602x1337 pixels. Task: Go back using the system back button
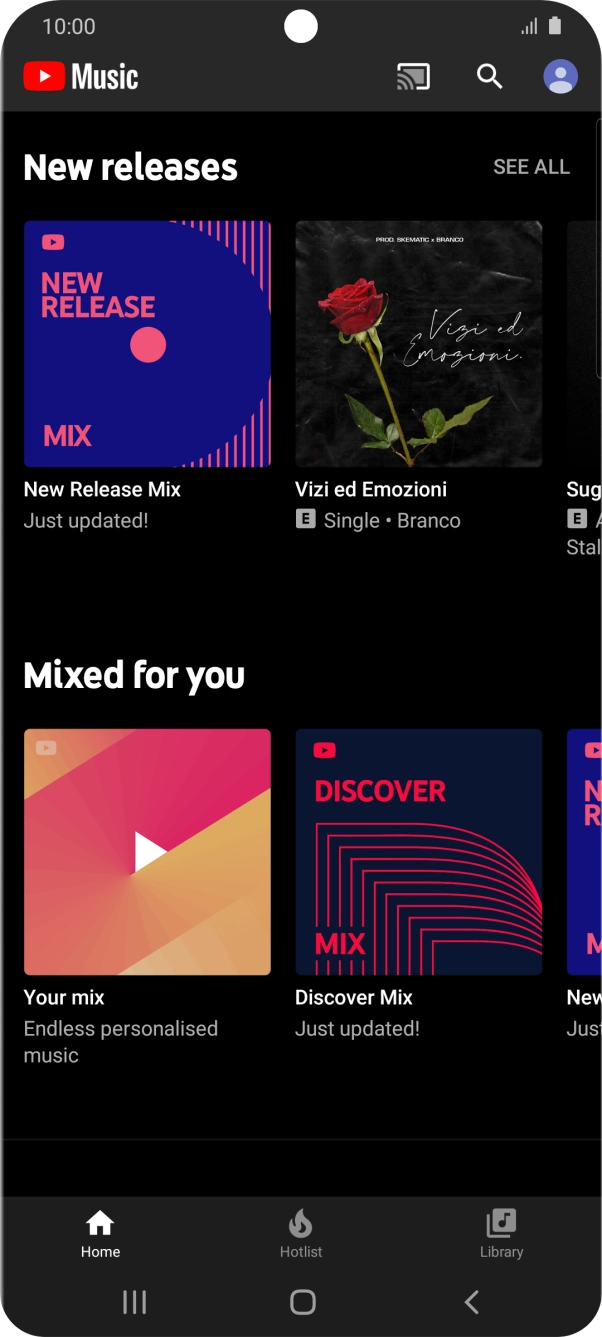(472, 1301)
